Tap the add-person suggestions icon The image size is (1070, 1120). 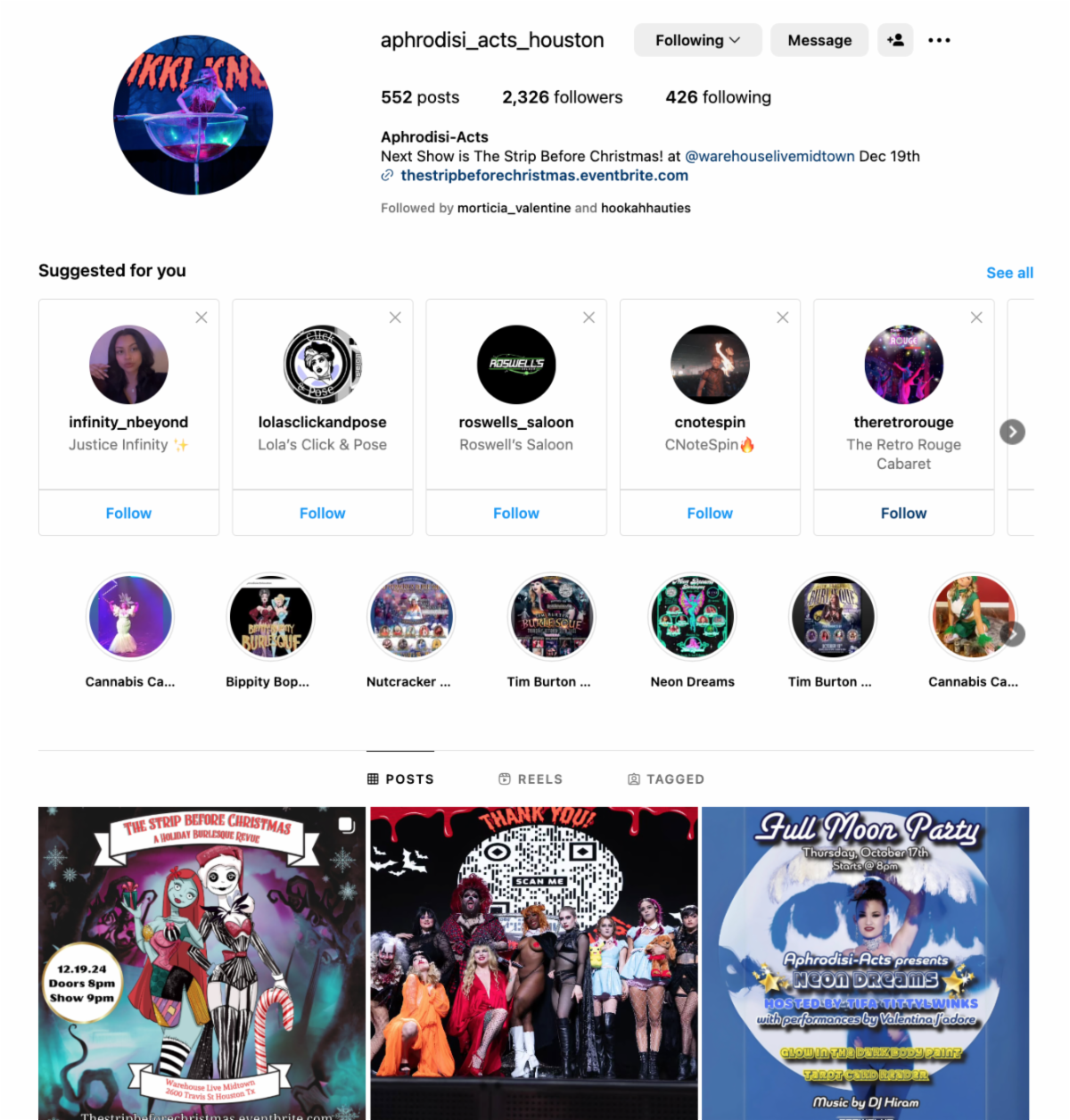tap(895, 40)
